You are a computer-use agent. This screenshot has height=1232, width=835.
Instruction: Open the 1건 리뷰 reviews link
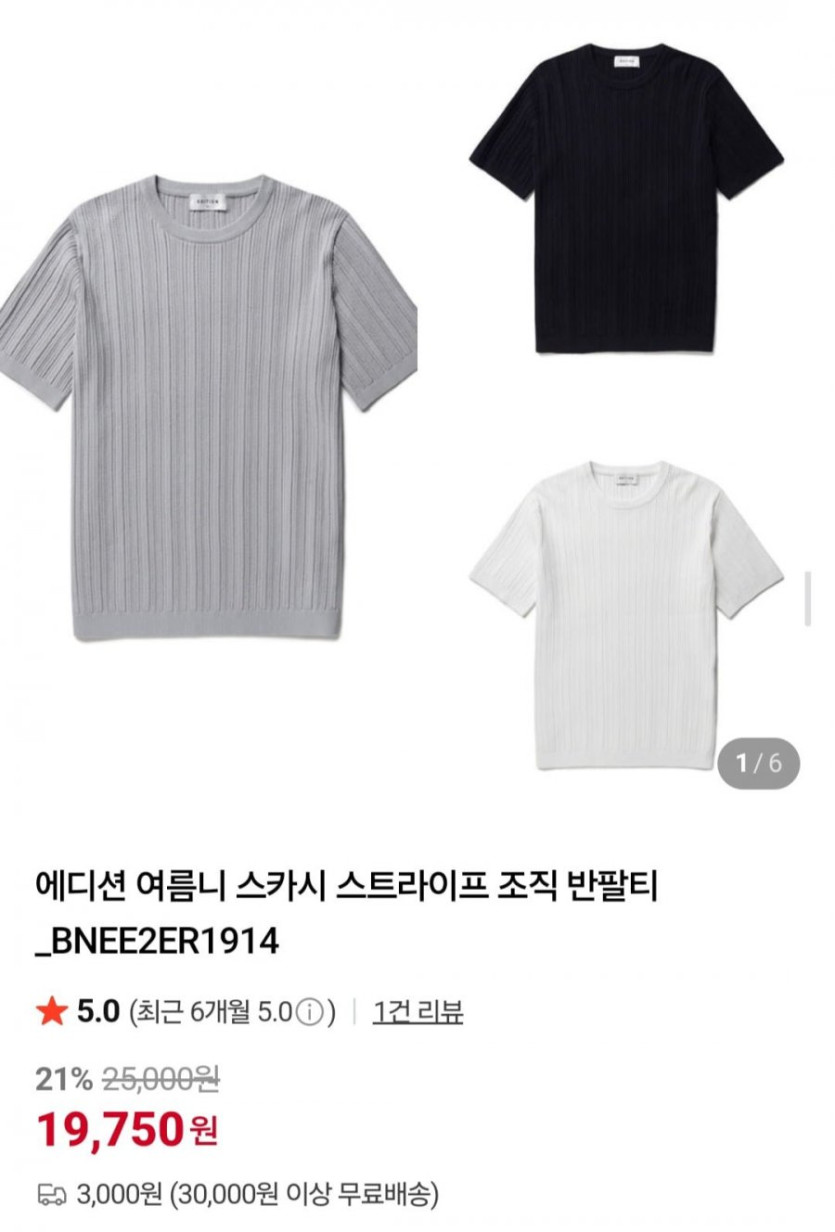[x=418, y=1011]
